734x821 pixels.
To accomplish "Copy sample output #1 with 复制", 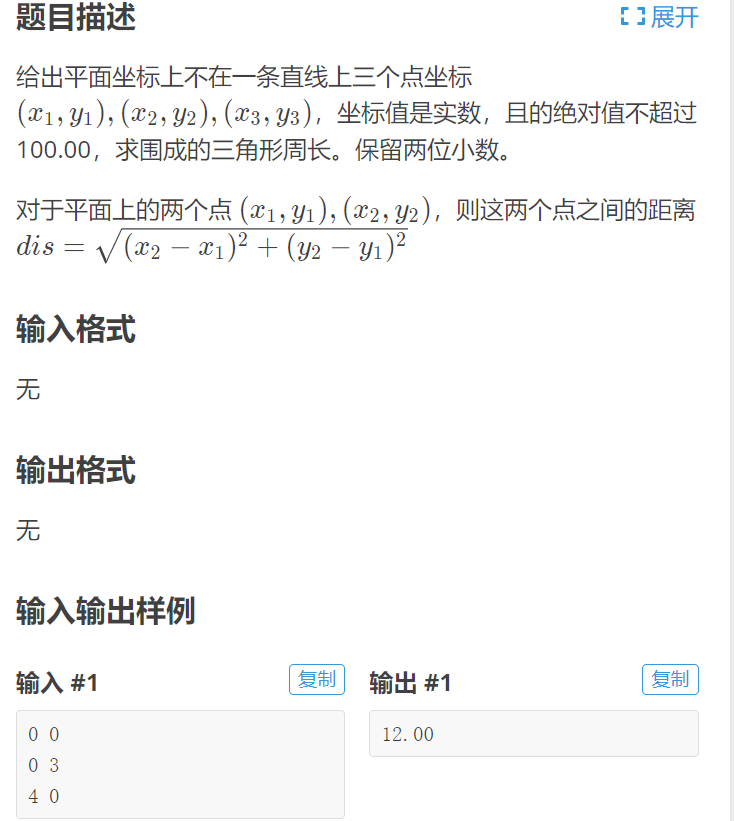I will 670,680.
